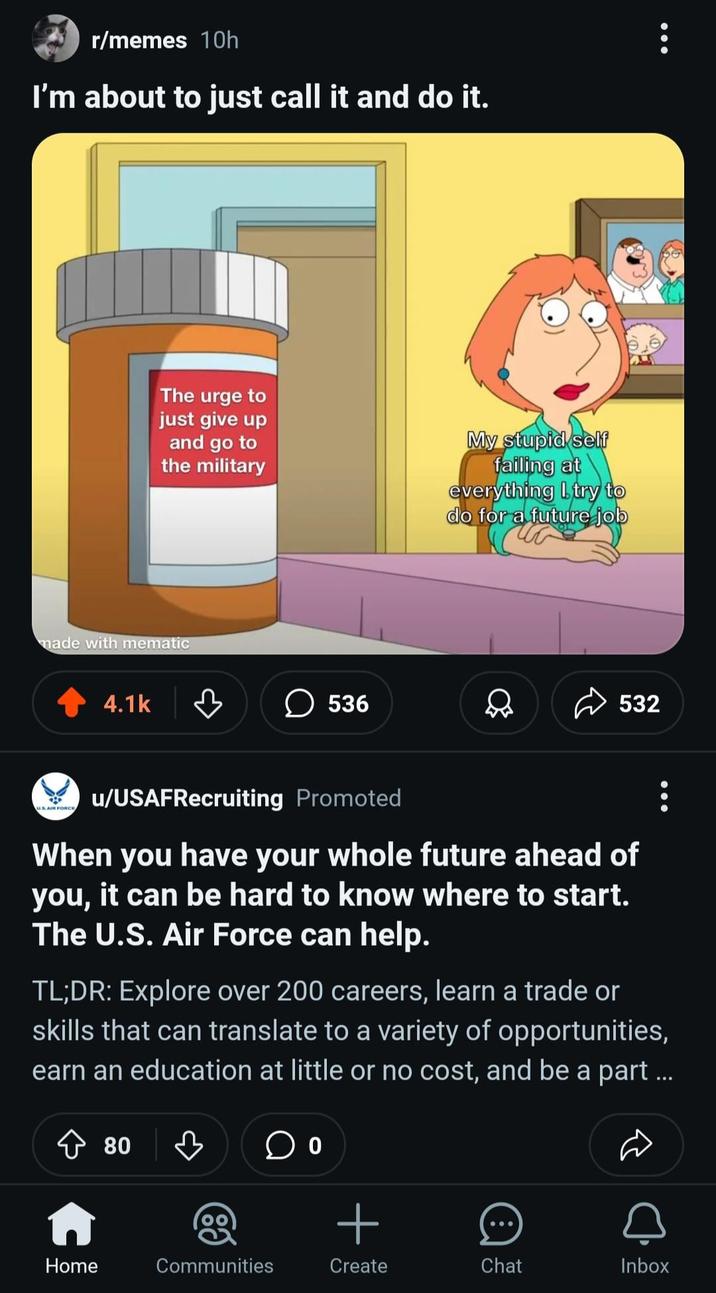Image resolution: width=716 pixels, height=1293 pixels.
Task: Open overflow menu on the USAFRecruiting ad
Action: 663,797
